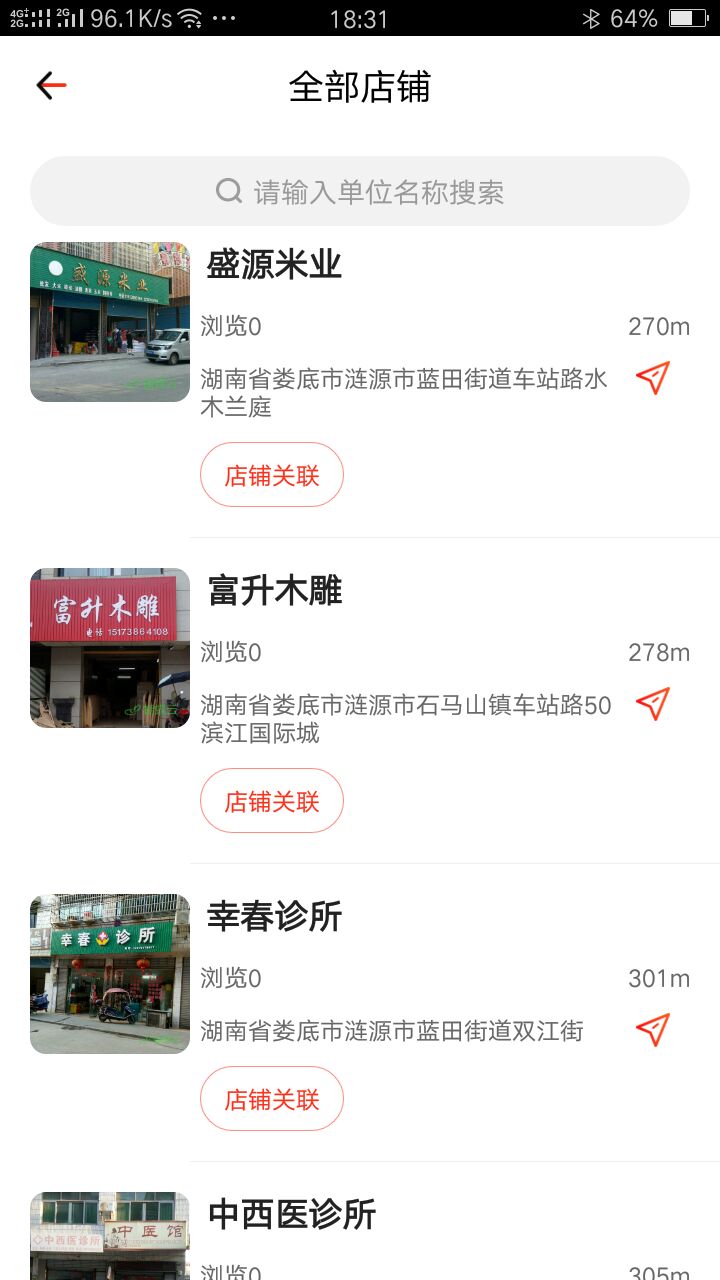Viewport: 720px width, 1280px height.
Task: Open the 富升木雕 store listing
Action: 275,591
